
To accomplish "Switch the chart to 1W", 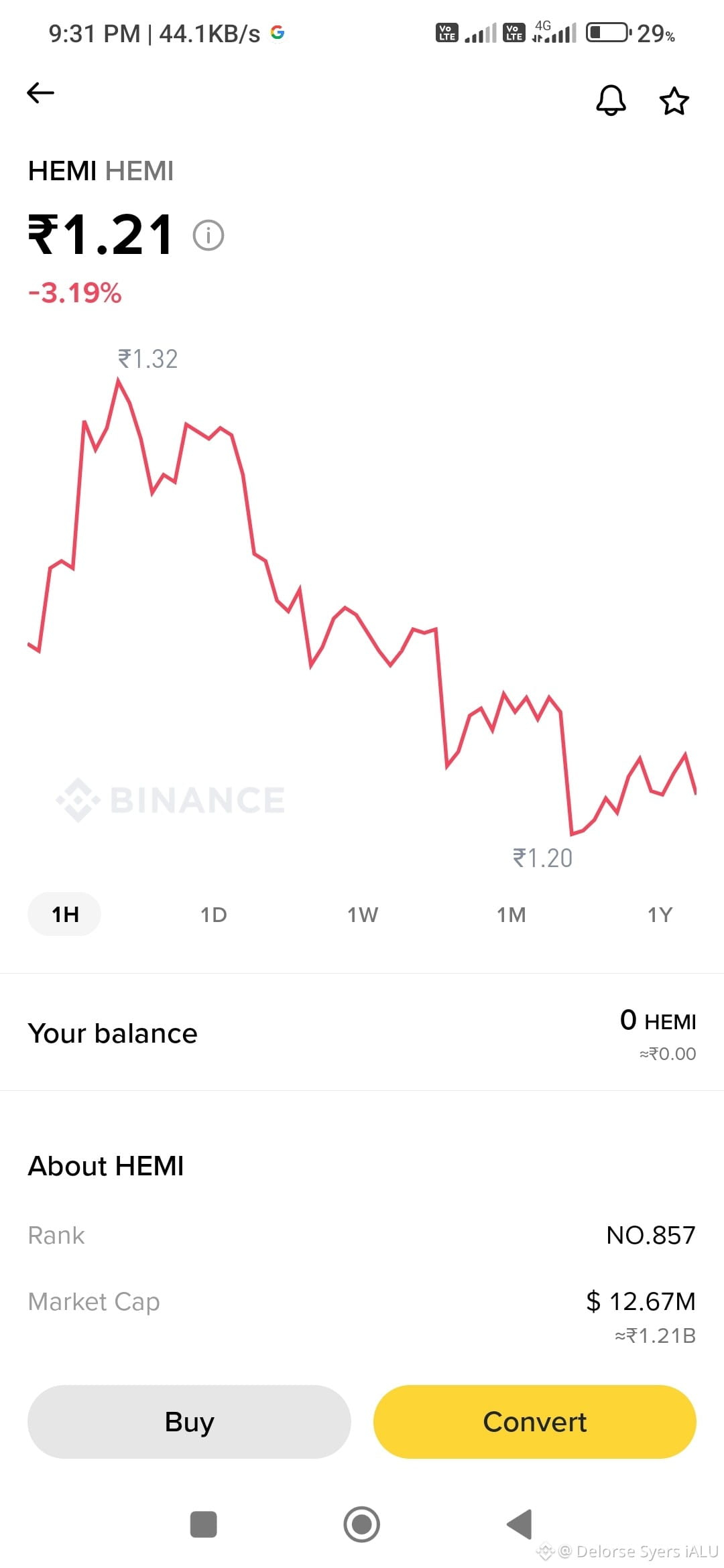I will click(x=362, y=915).
